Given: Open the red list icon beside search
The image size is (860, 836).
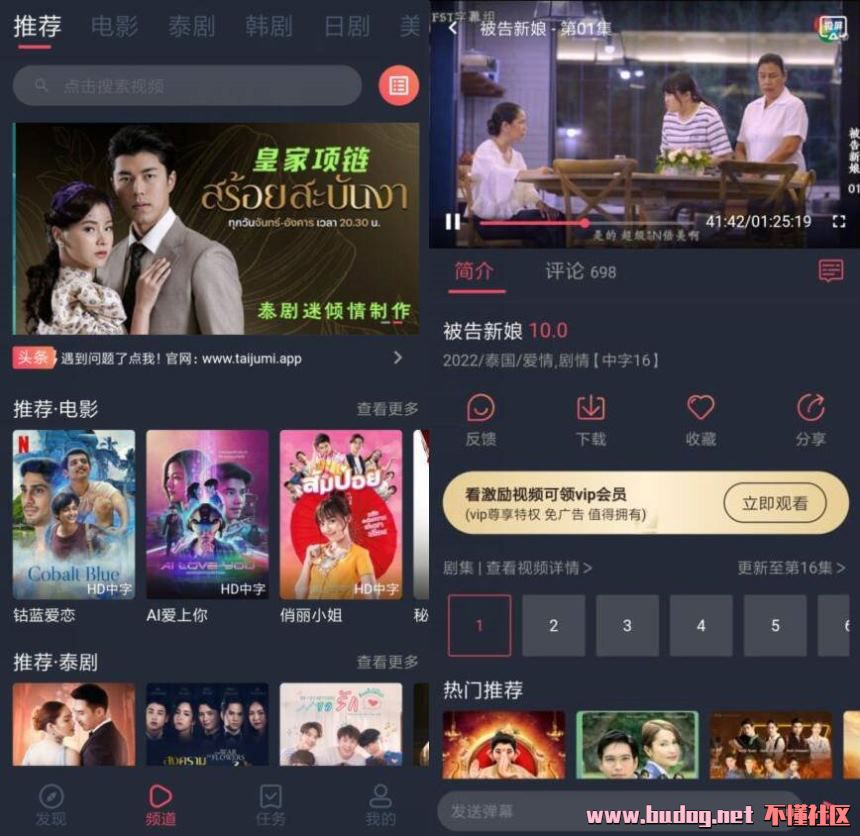Looking at the screenshot, I should [398, 86].
